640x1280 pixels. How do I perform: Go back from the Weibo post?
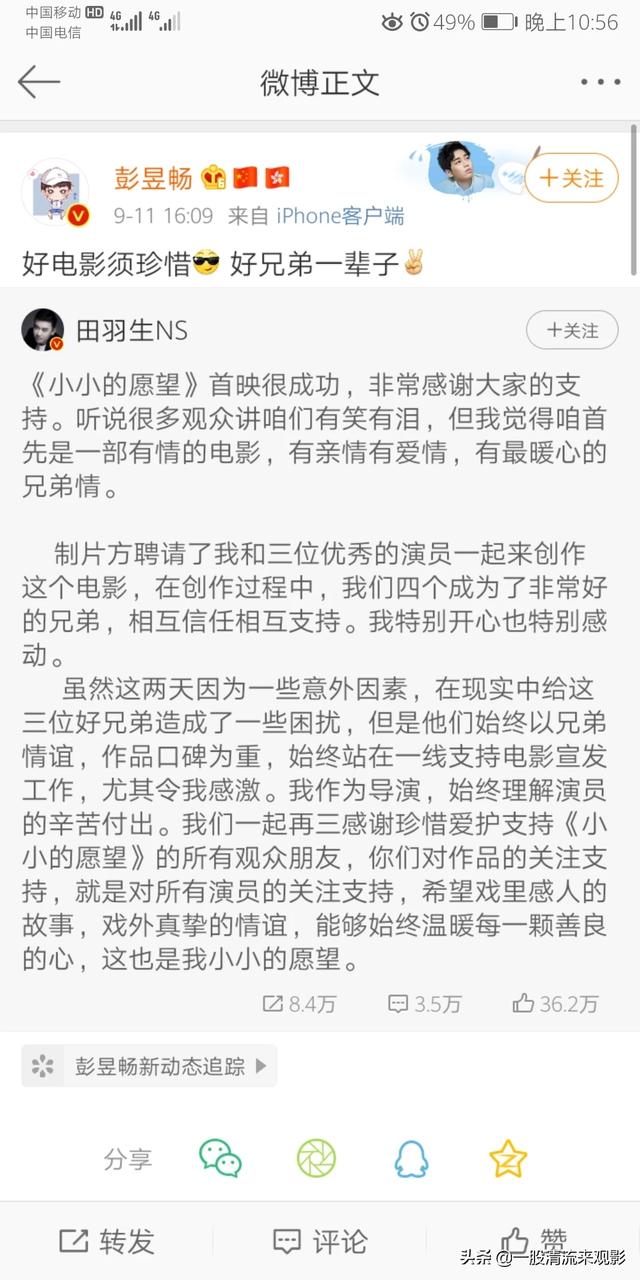pos(39,82)
